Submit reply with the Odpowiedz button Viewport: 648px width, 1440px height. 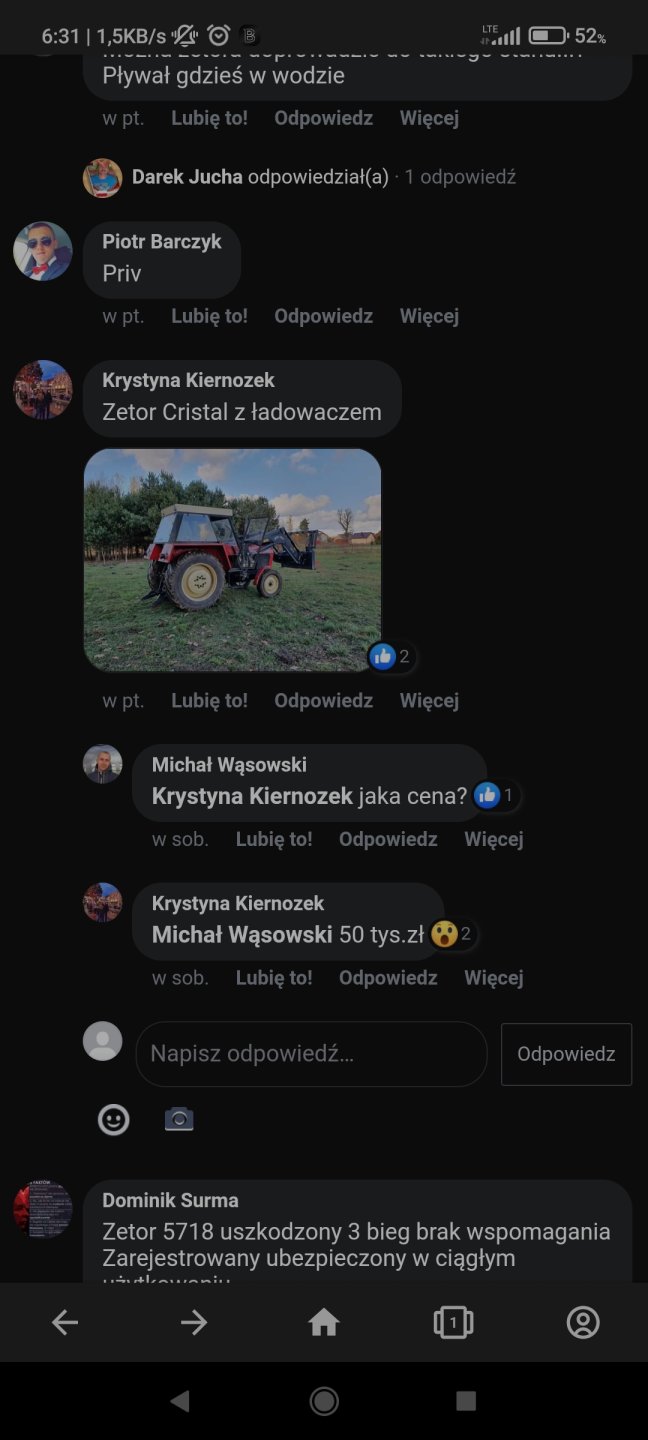[x=566, y=1054]
